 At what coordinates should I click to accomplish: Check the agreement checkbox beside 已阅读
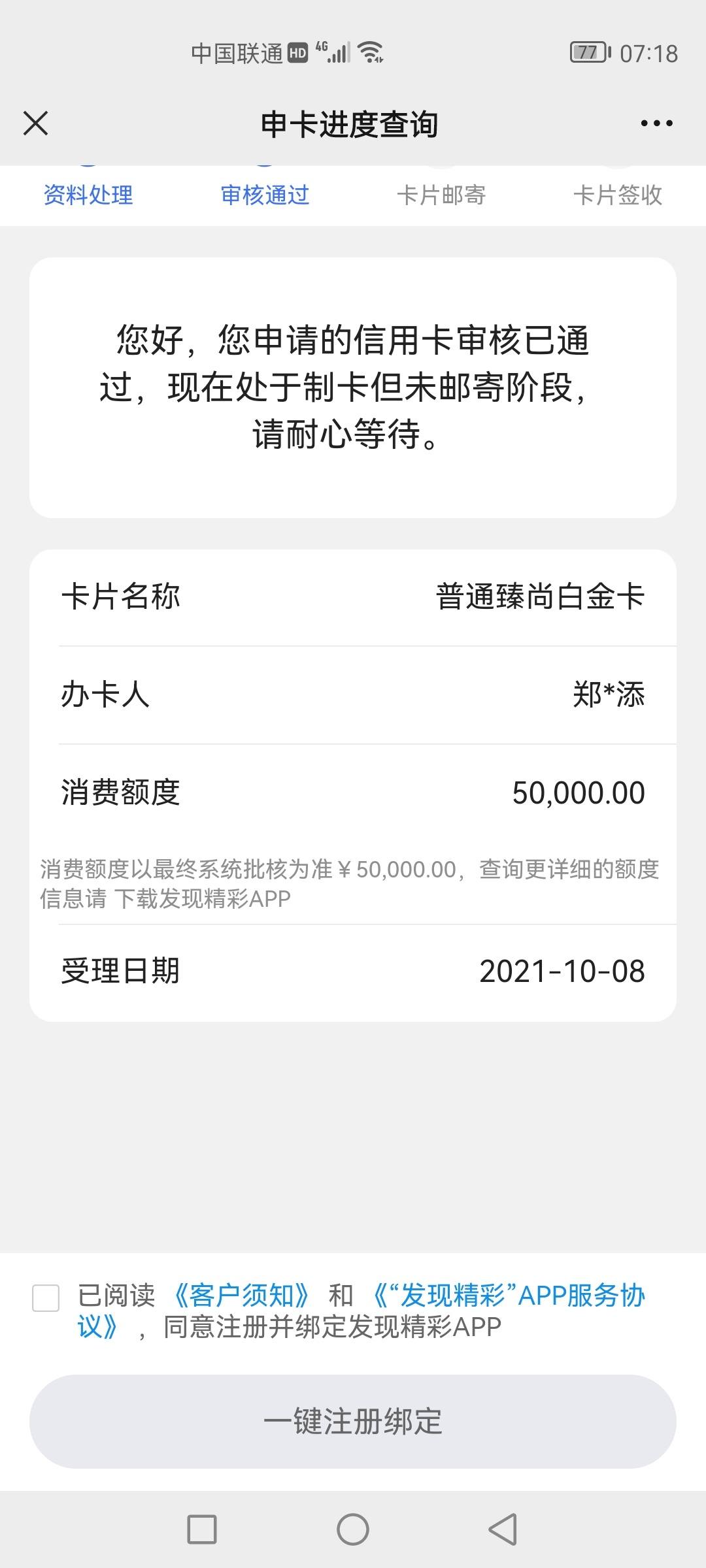pyautogui.click(x=46, y=1298)
